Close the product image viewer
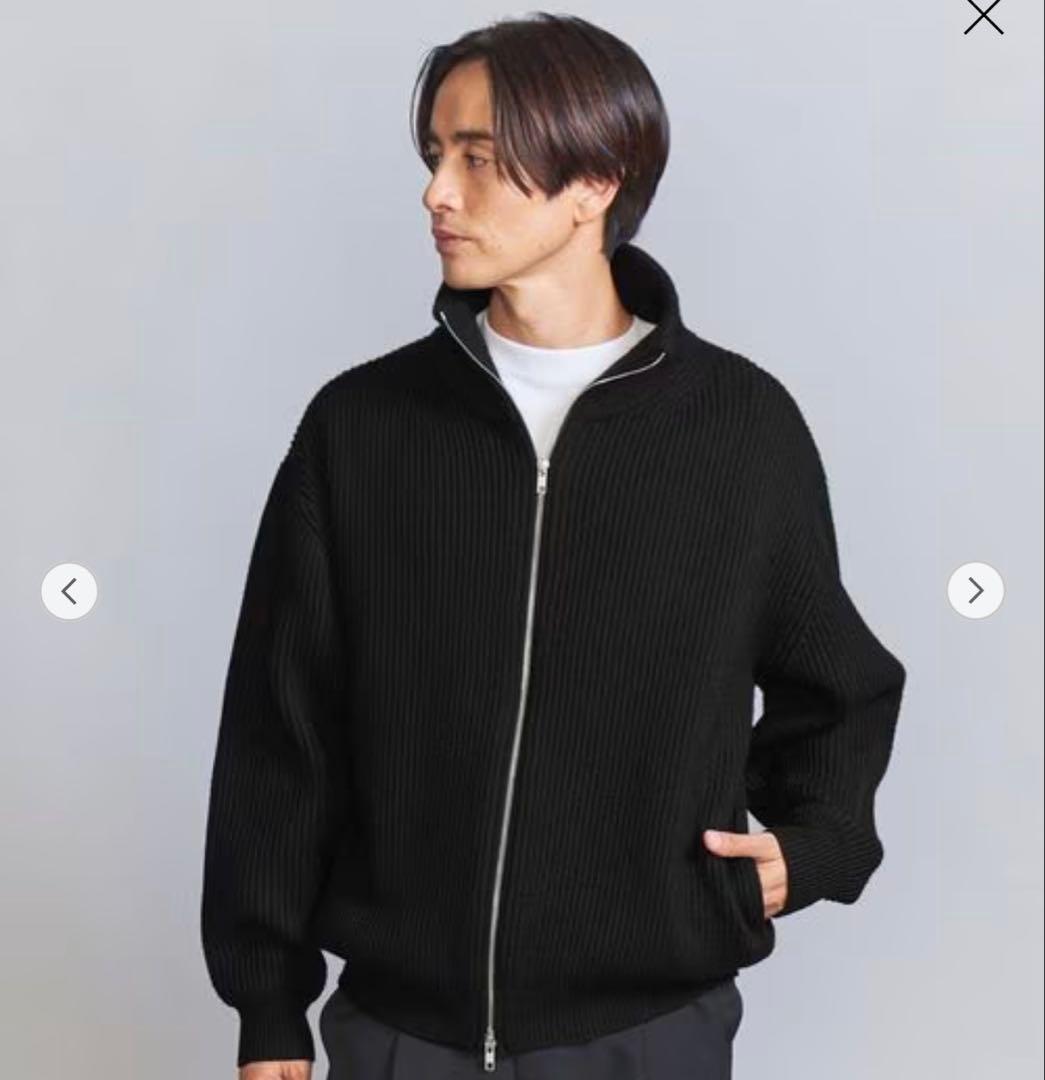The height and width of the screenshot is (1080, 1045). click(983, 17)
